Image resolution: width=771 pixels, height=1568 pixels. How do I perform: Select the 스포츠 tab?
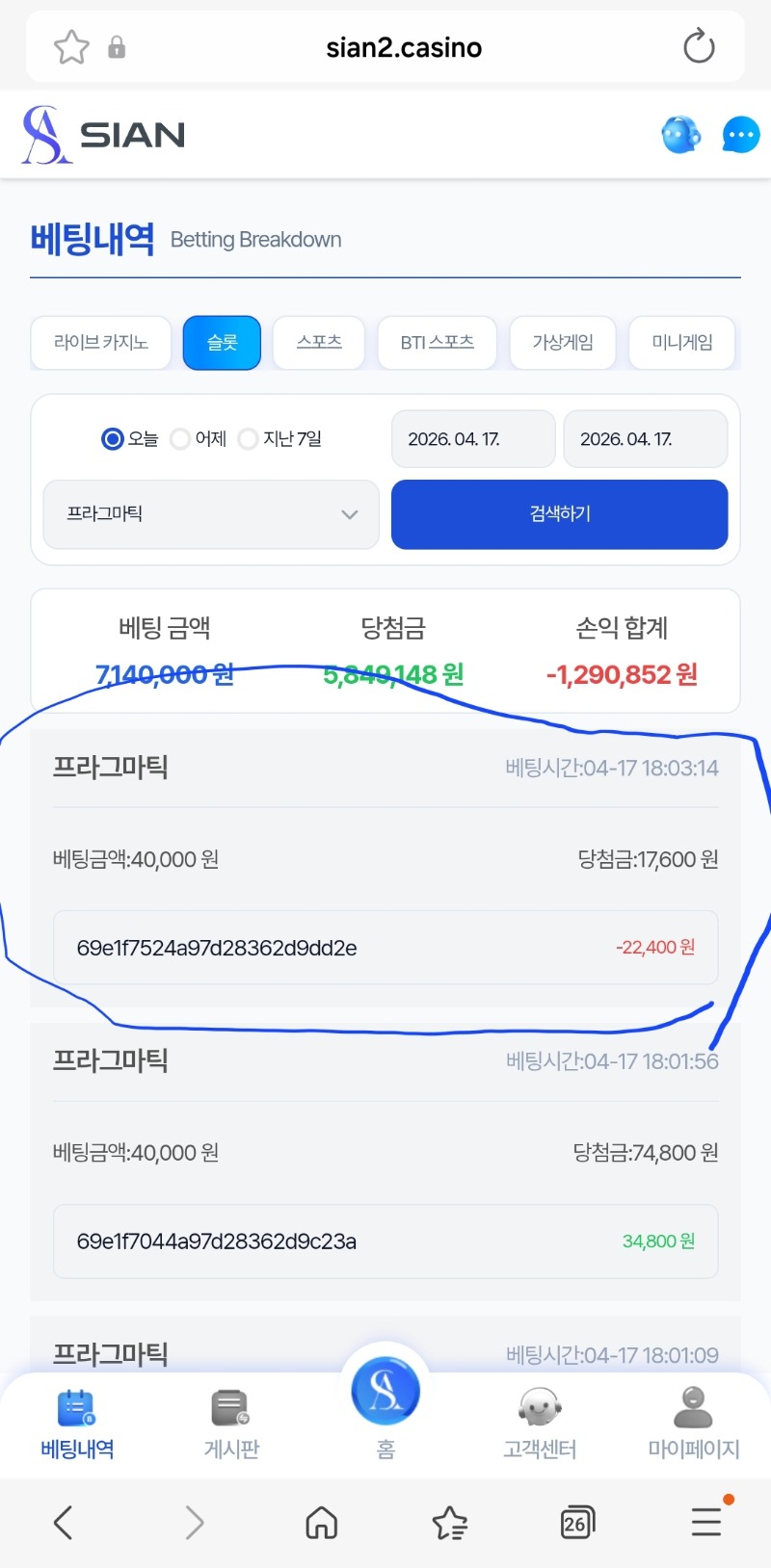pos(319,343)
